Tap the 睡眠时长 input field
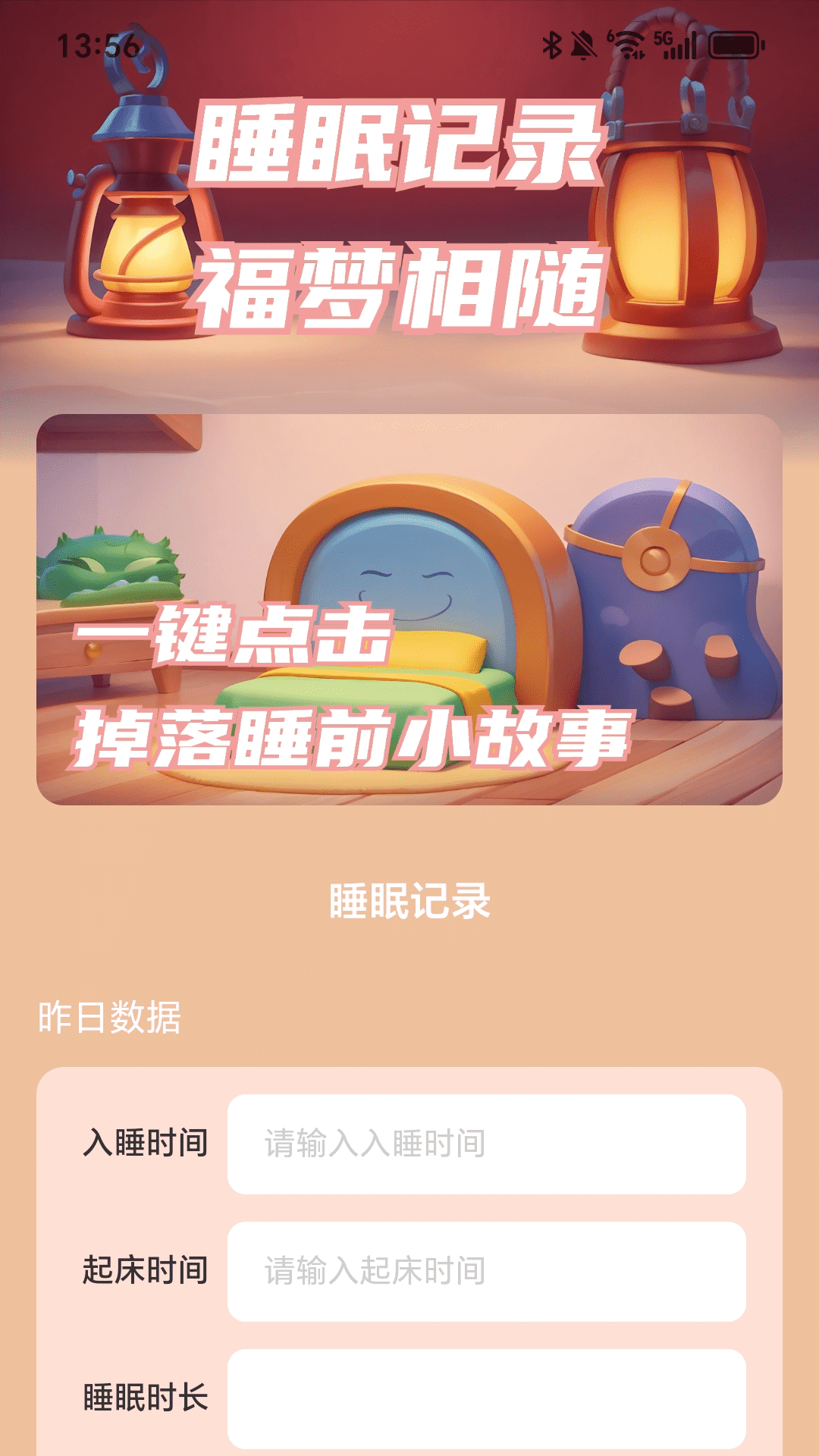819x1456 pixels. [x=485, y=1407]
